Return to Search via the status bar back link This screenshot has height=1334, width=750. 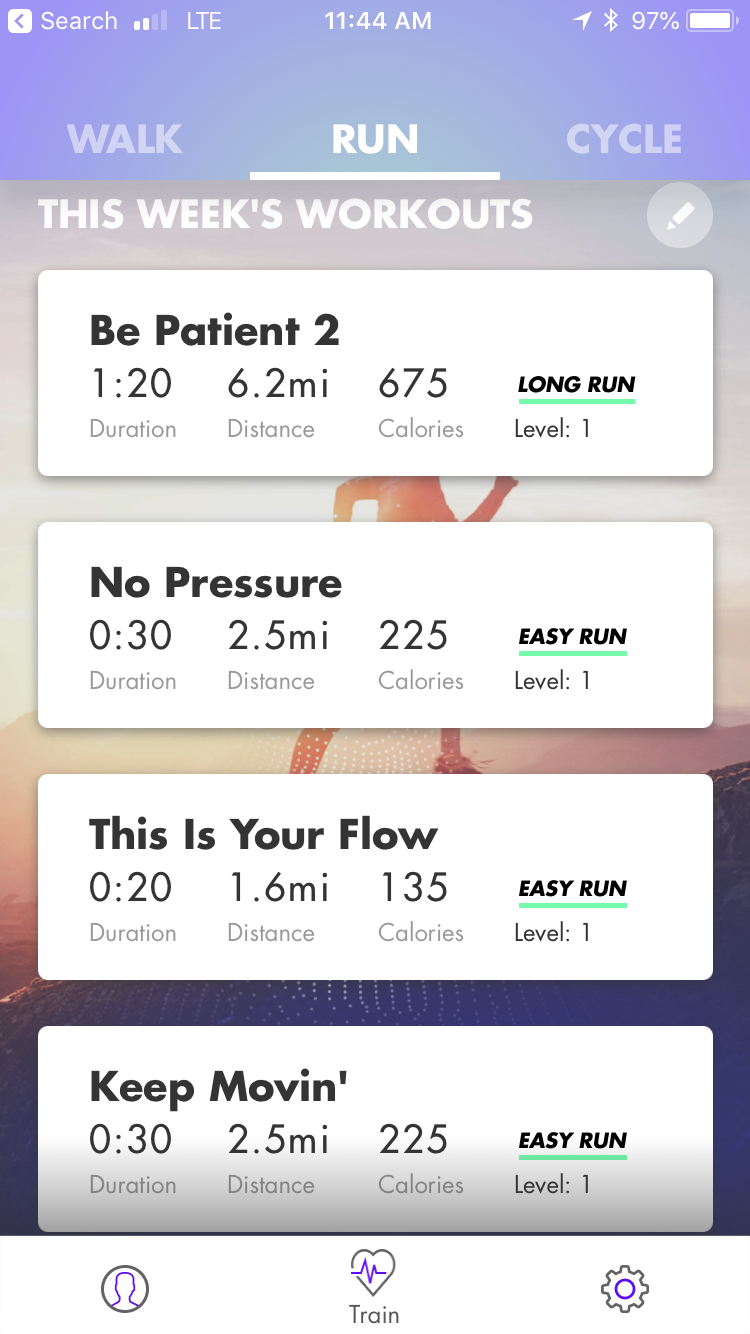coord(63,21)
